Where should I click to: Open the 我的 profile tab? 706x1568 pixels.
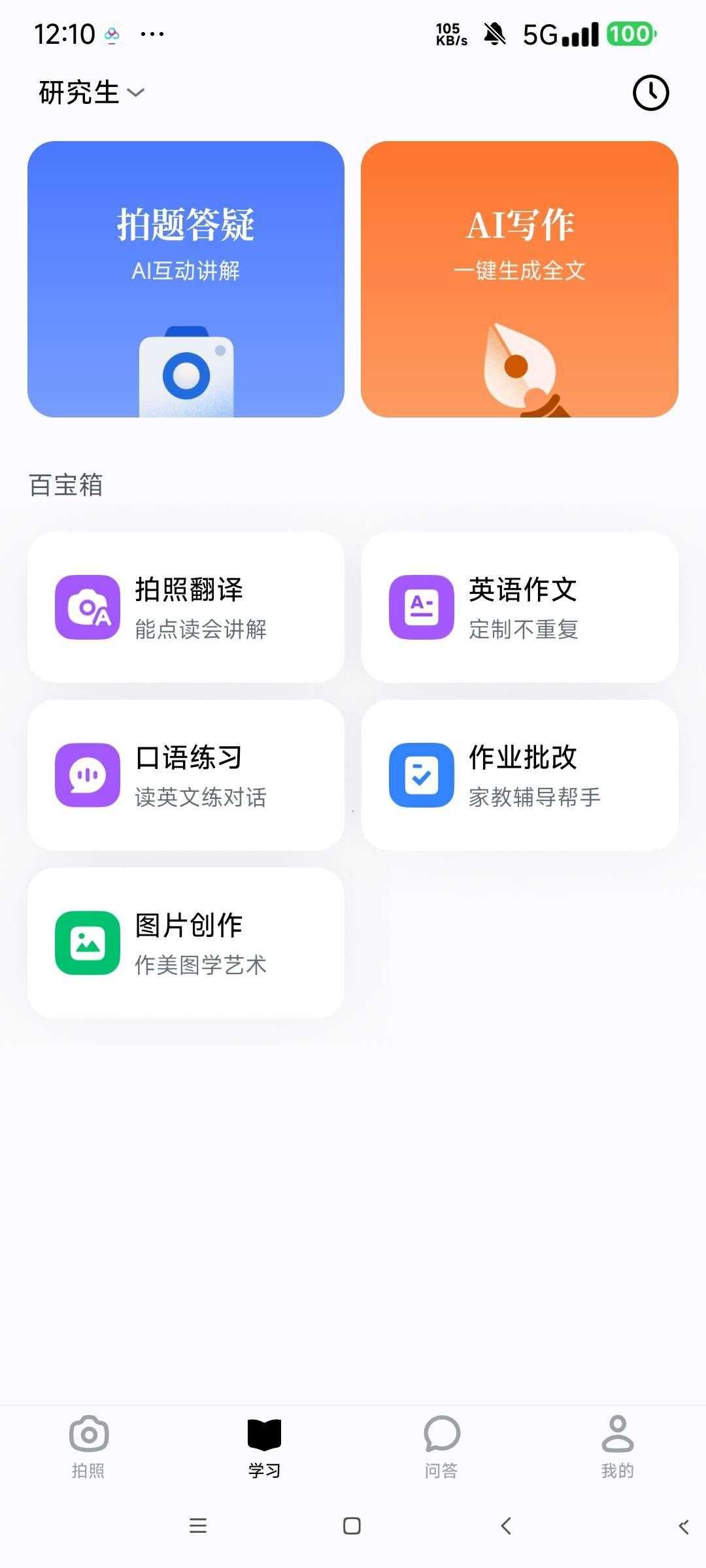(x=617, y=1446)
